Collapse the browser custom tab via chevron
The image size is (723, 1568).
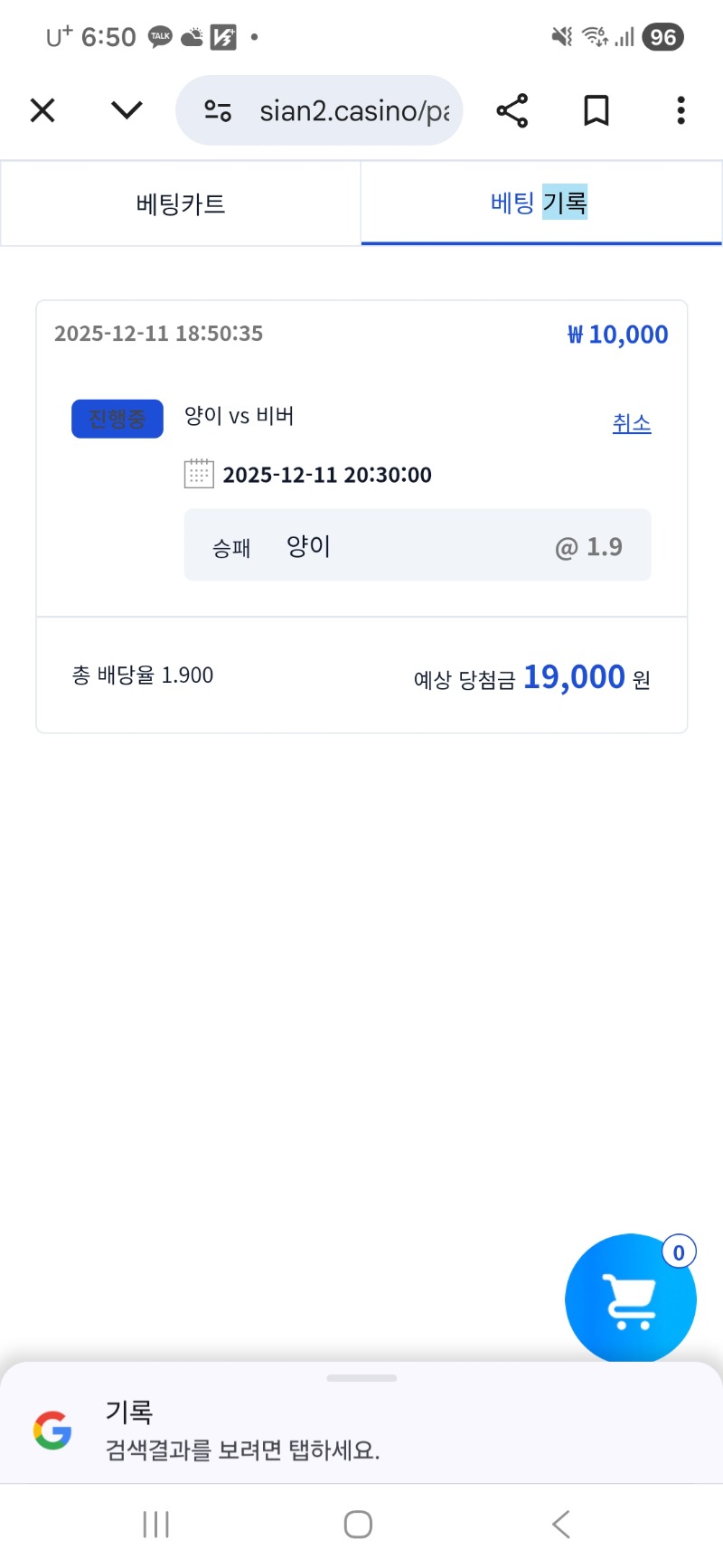point(126,110)
